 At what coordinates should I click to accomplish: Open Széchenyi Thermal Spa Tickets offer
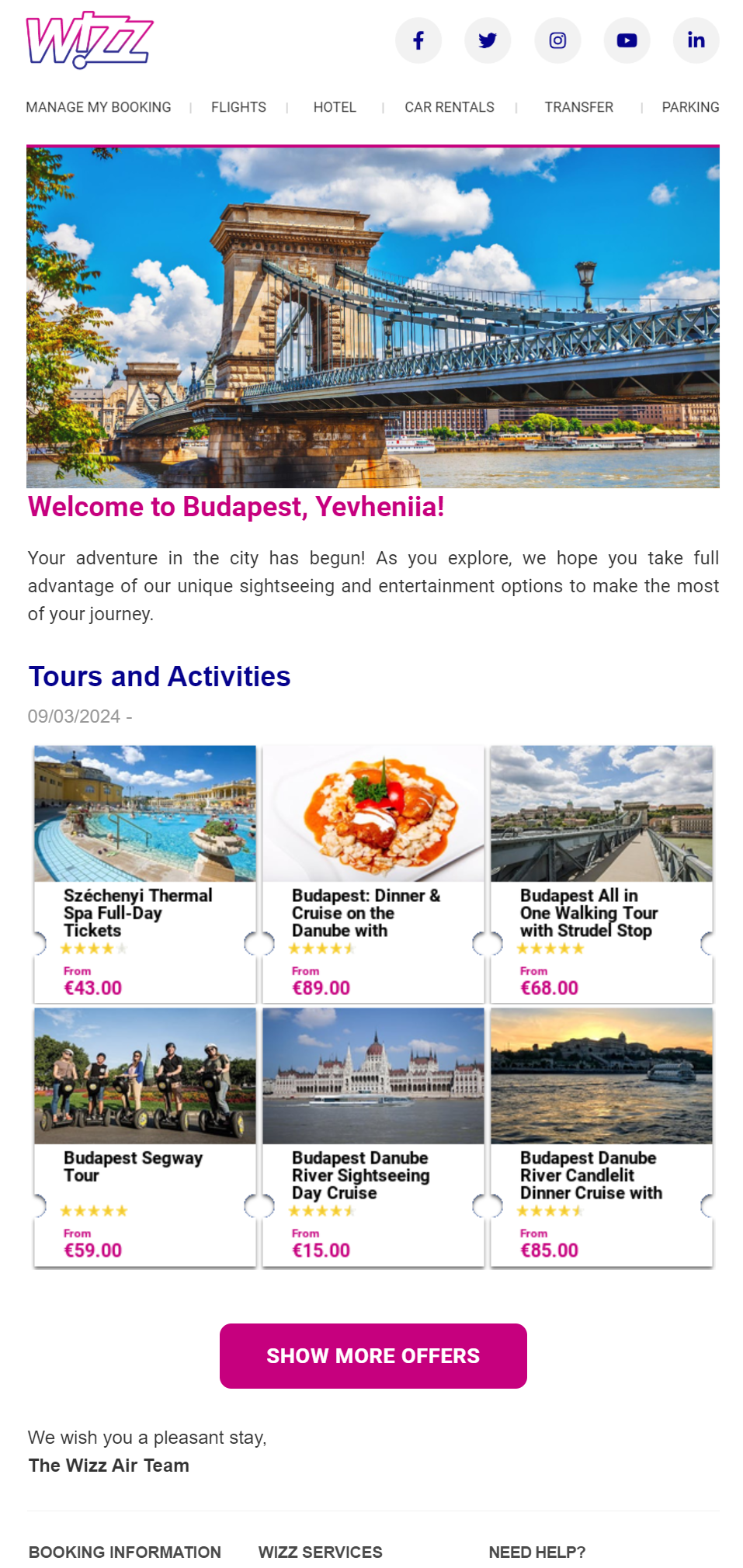pyautogui.click(x=145, y=873)
